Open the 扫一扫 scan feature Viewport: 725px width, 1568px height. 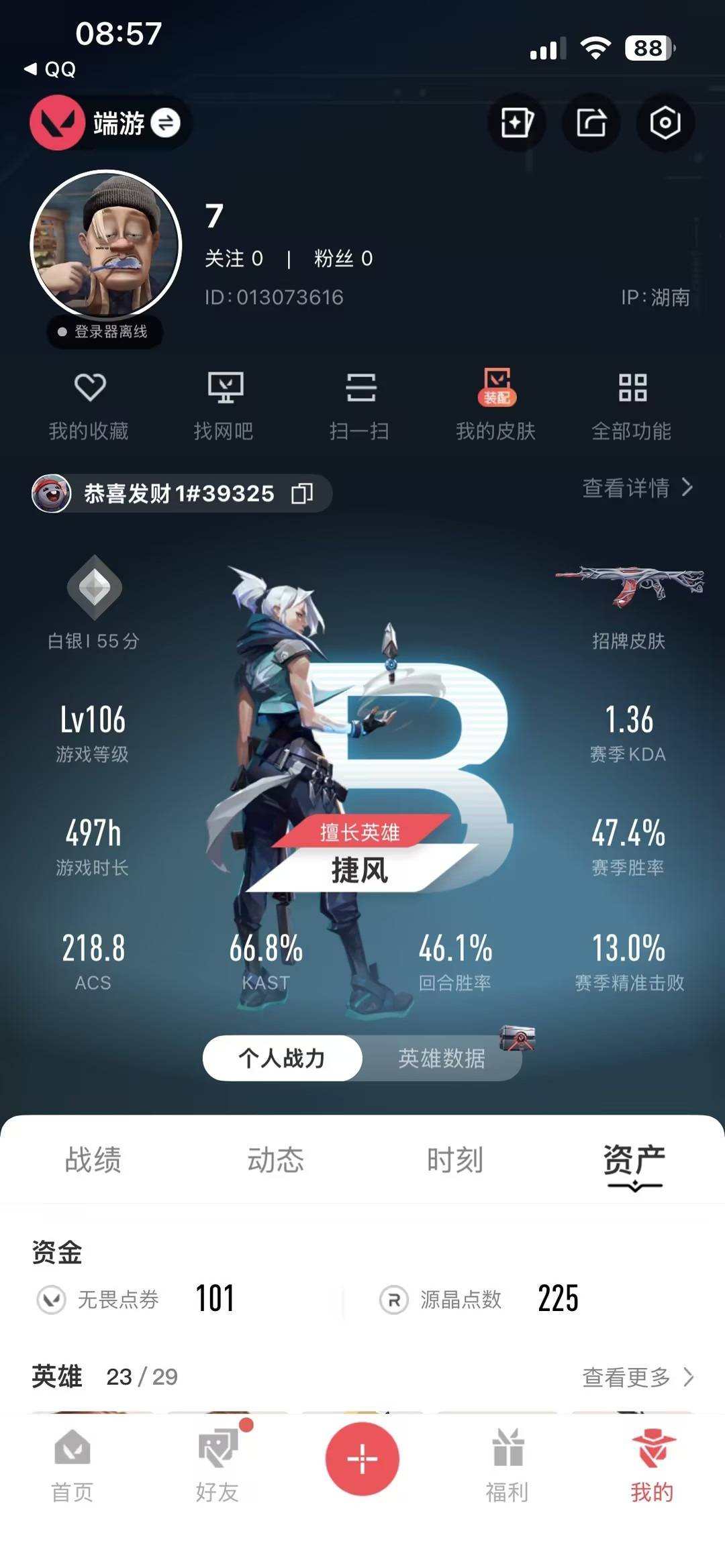362,403
